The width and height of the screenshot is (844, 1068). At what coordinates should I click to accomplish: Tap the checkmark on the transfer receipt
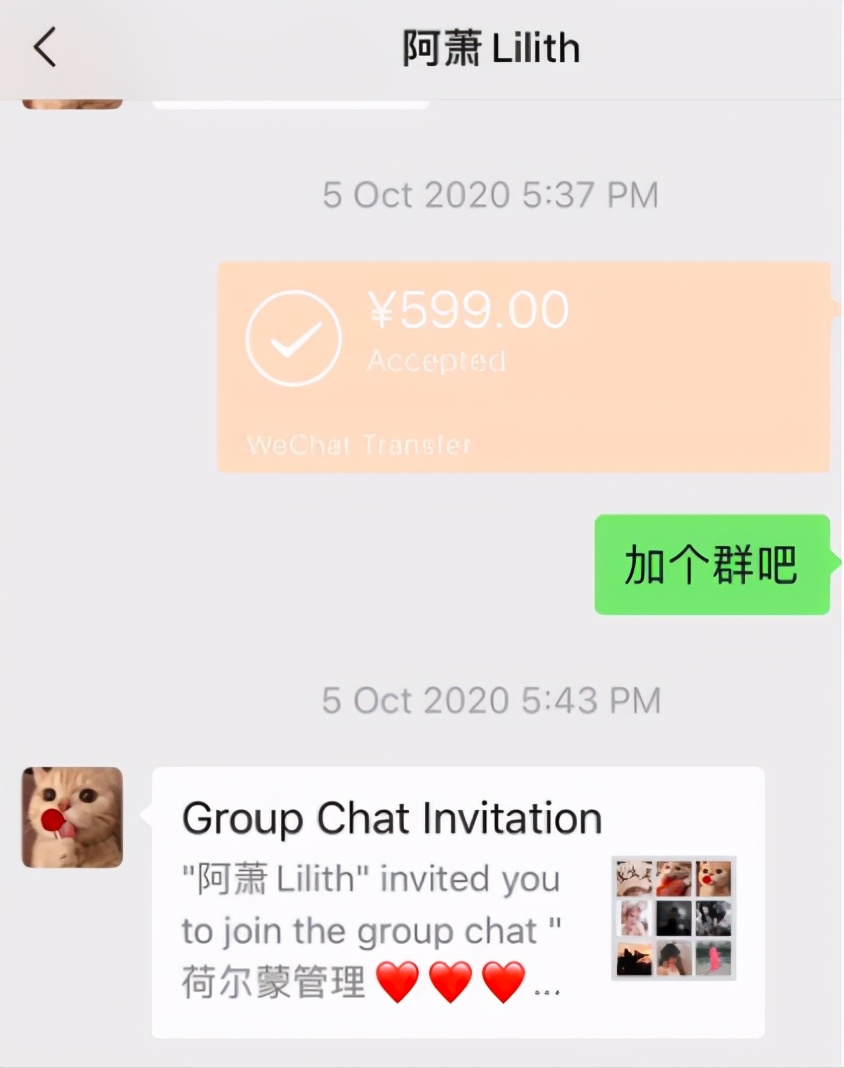[x=292, y=337]
